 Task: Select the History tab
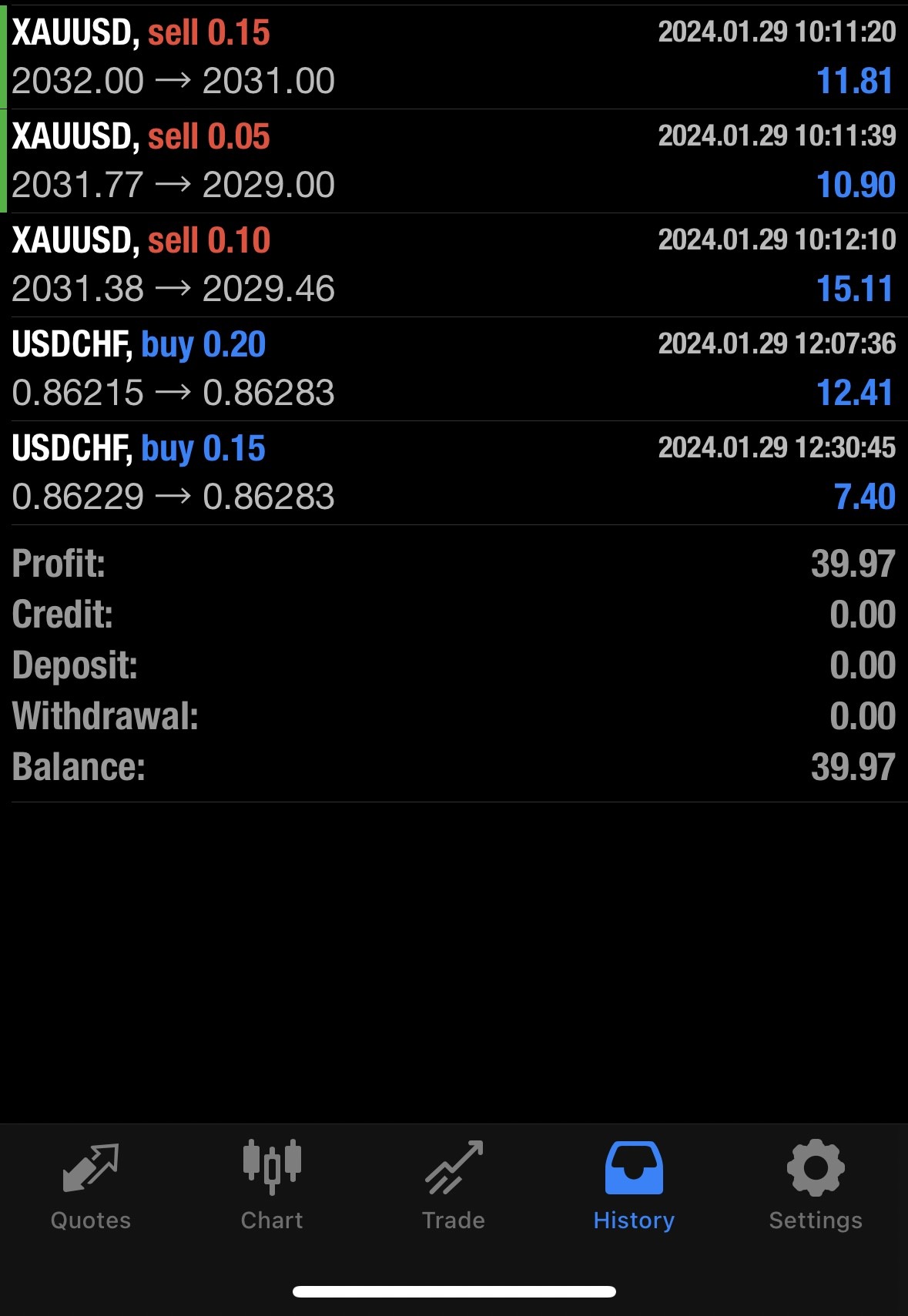634,1186
